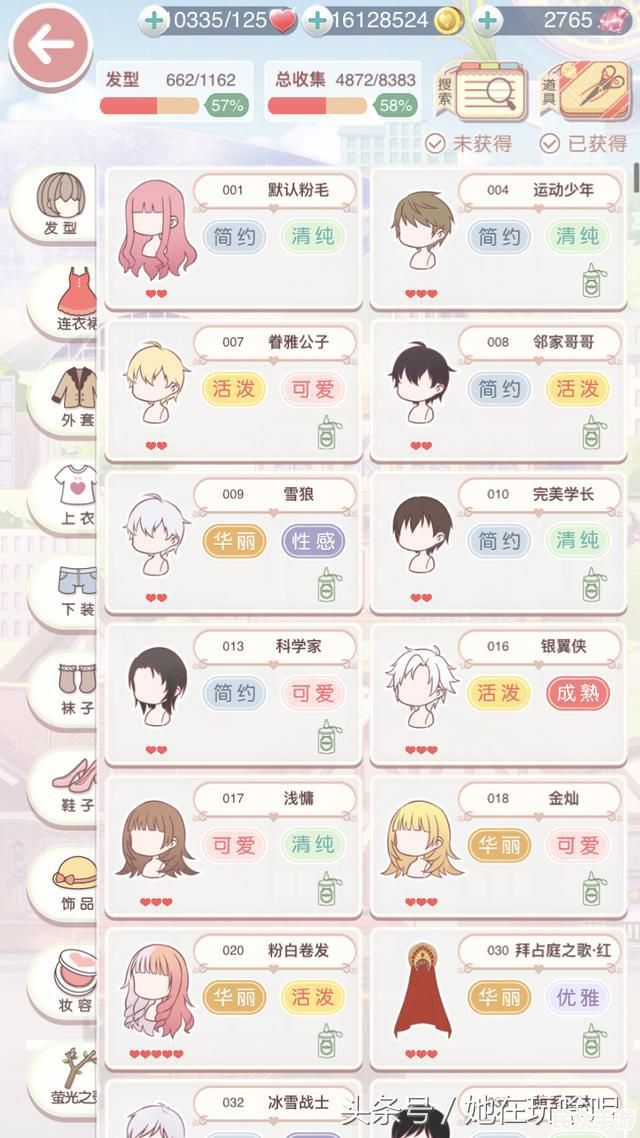Tap the plus to add stamina hearts

(153, 21)
